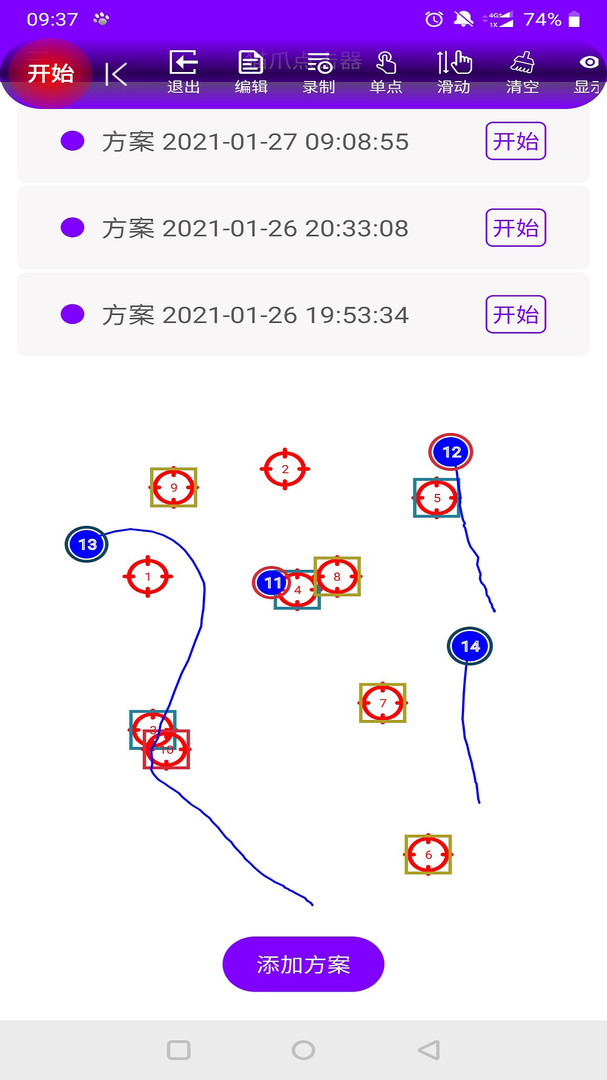Go back using system navigation
The height and width of the screenshot is (1080, 607).
[428, 1050]
